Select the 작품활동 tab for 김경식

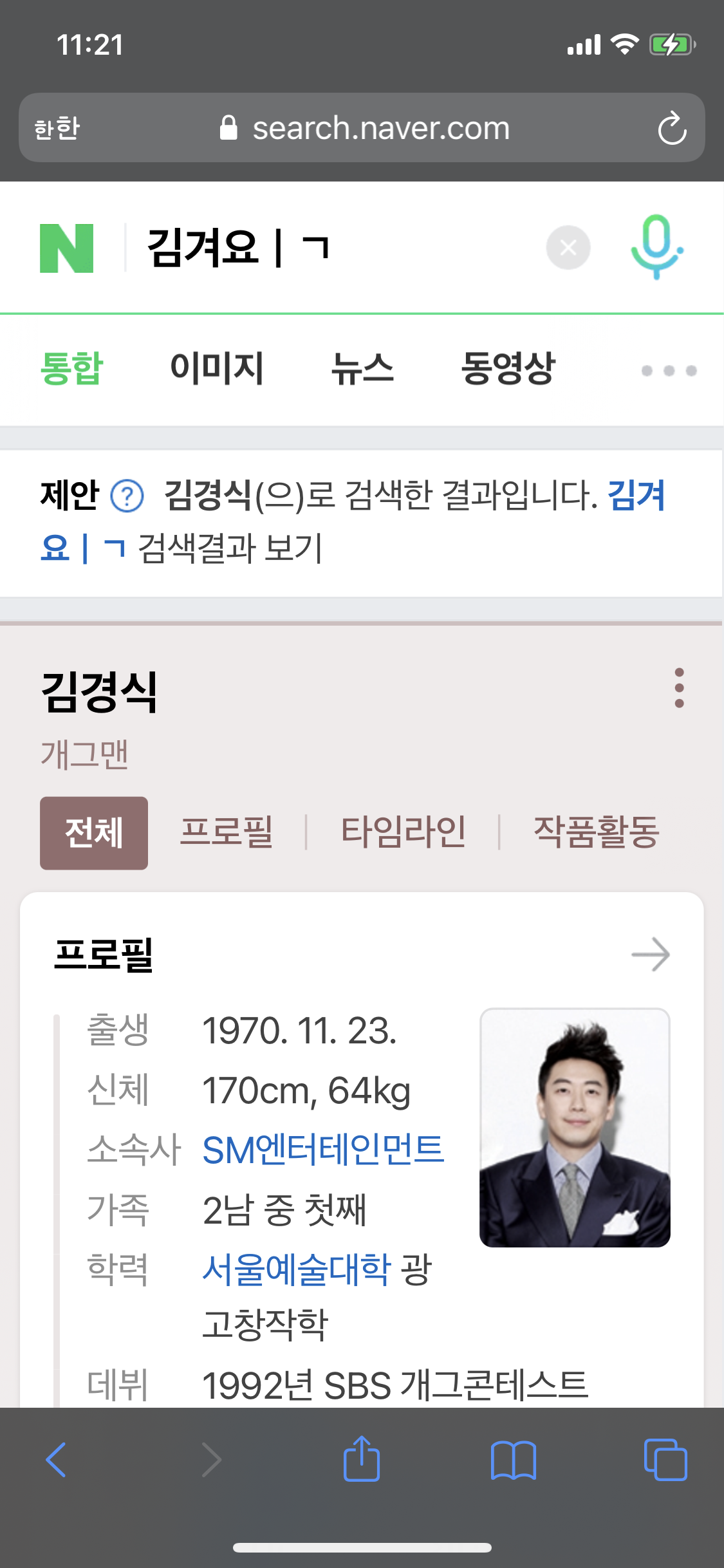pos(596,832)
